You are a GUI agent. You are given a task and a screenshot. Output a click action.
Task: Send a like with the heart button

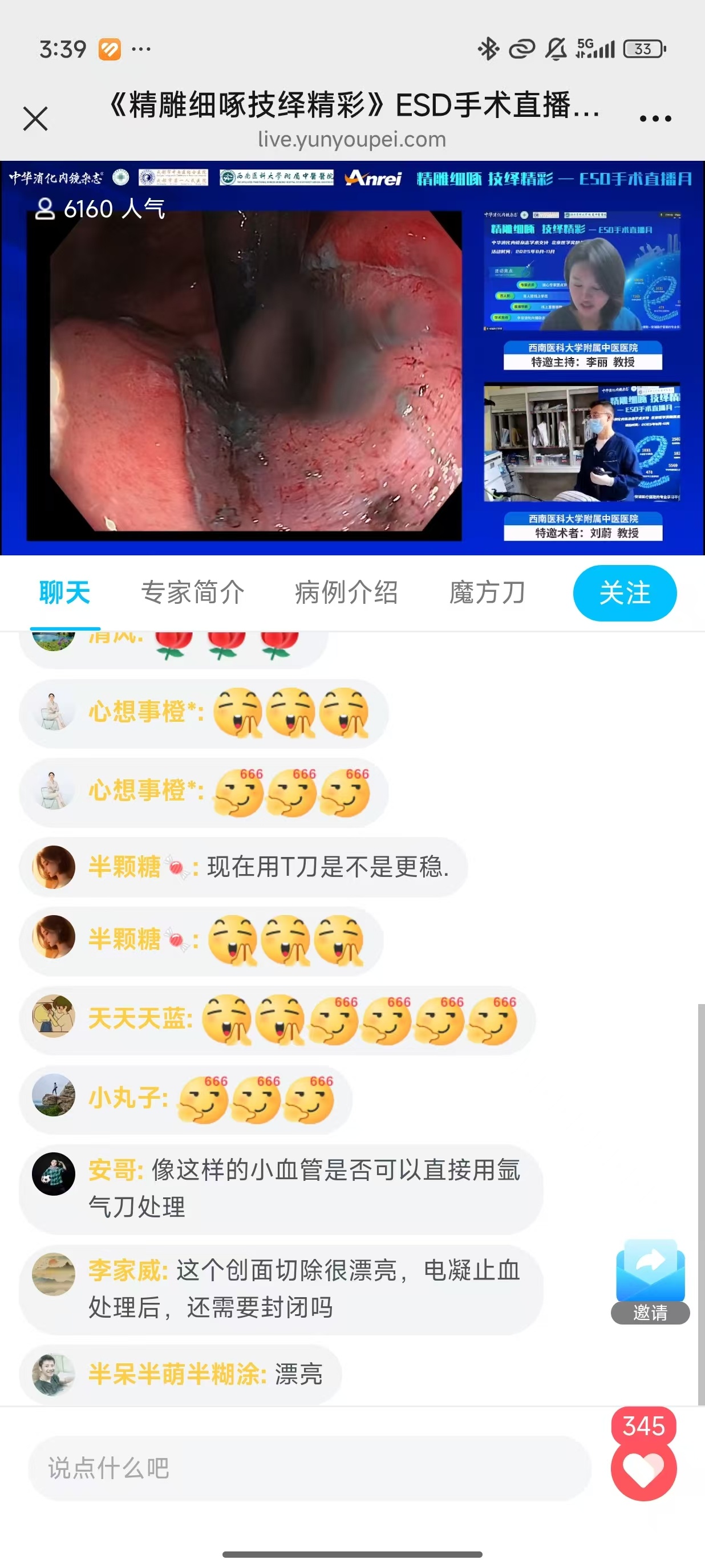[643, 1469]
